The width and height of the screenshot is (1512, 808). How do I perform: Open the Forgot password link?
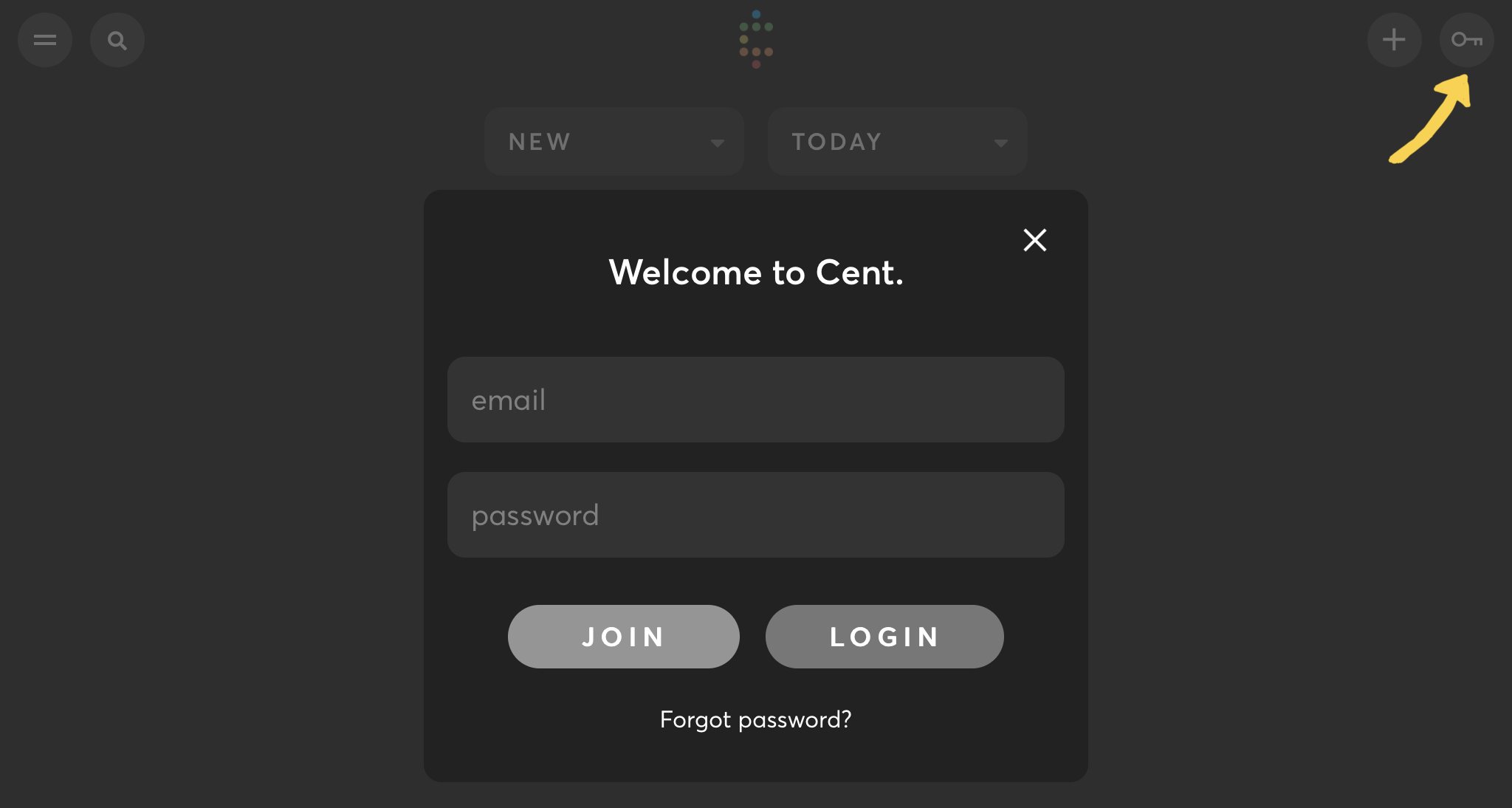click(x=755, y=719)
